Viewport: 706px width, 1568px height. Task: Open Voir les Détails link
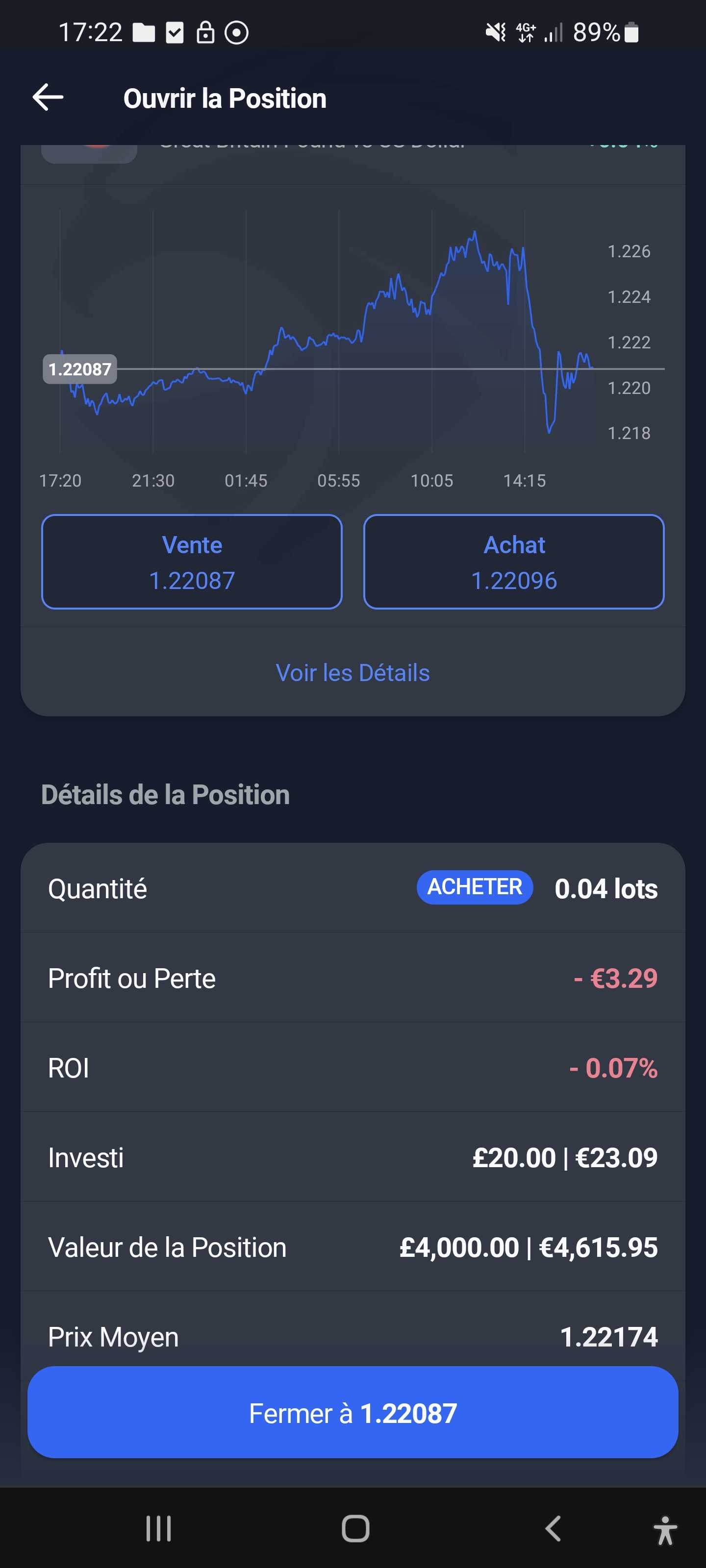coord(353,673)
